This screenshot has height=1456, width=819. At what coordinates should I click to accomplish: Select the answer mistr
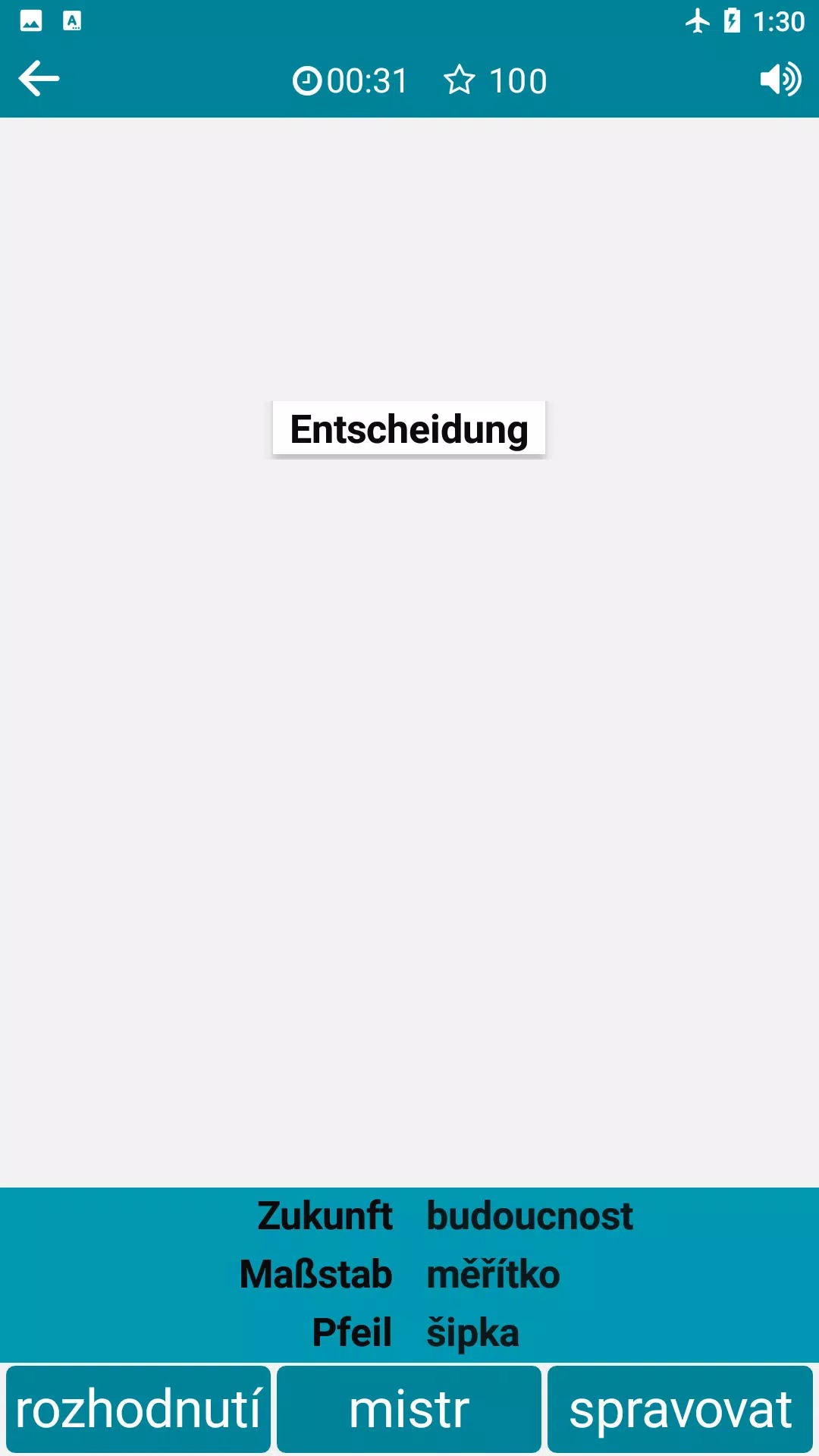click(409, 1409)
